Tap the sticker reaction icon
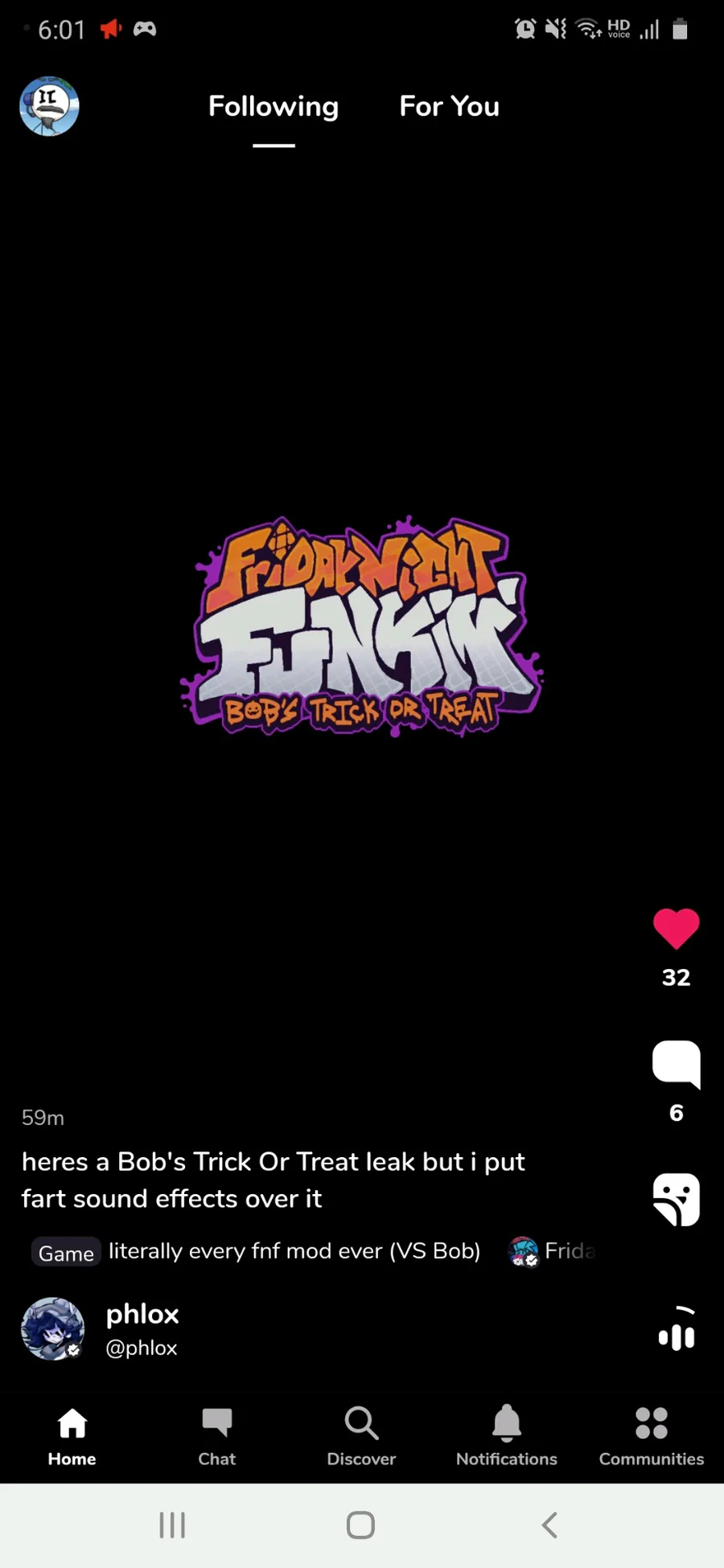Image resolution: width=724 pixels, height=1568 pixels. click(676, 1199)
